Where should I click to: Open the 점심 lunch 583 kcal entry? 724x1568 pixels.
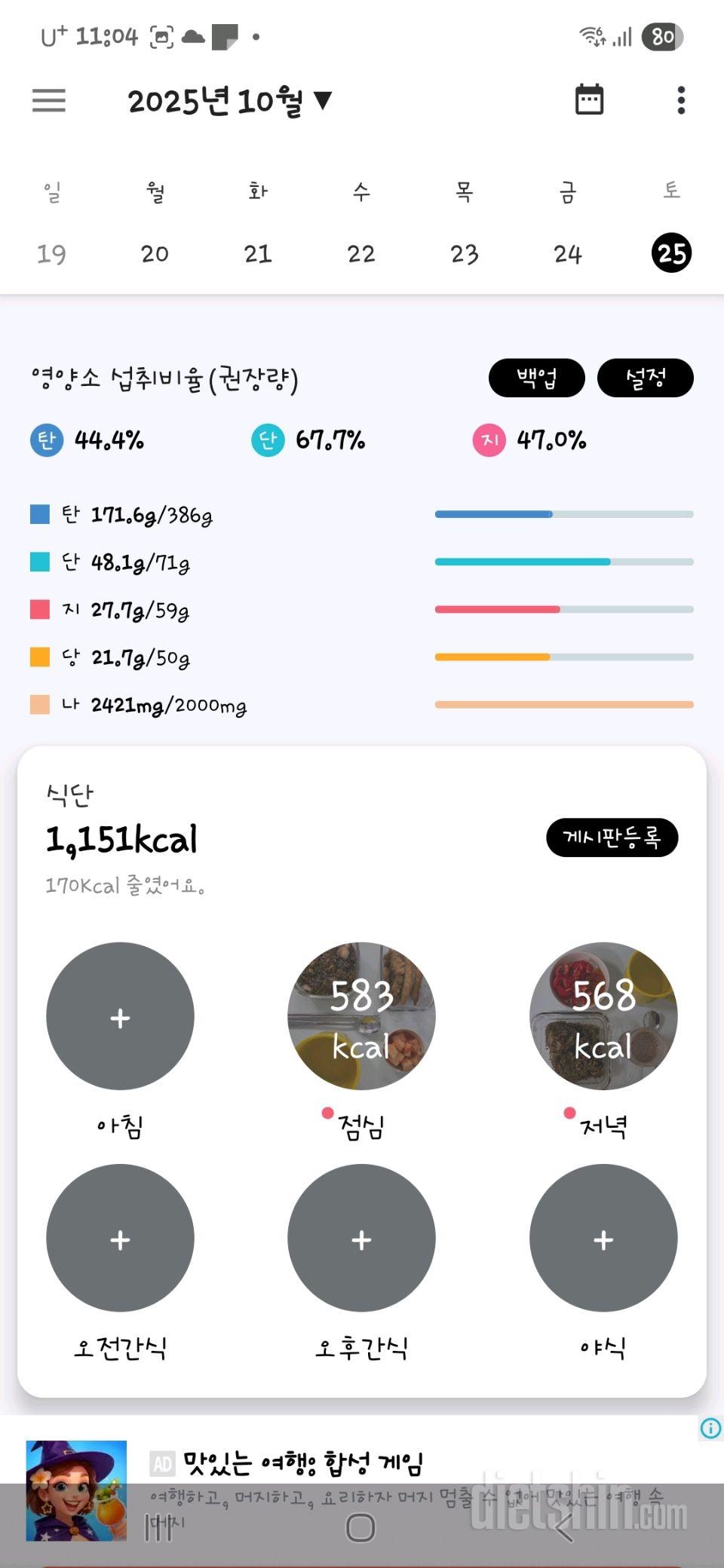pos(361,1016)
